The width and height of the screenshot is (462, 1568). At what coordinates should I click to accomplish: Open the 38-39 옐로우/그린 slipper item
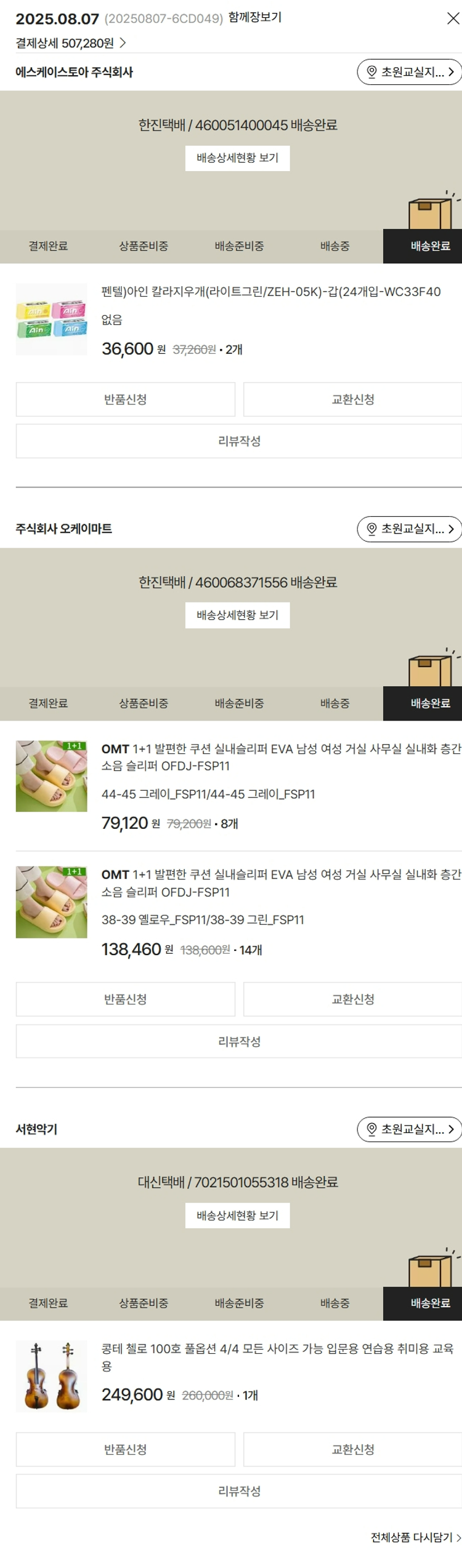pos(281,883)
